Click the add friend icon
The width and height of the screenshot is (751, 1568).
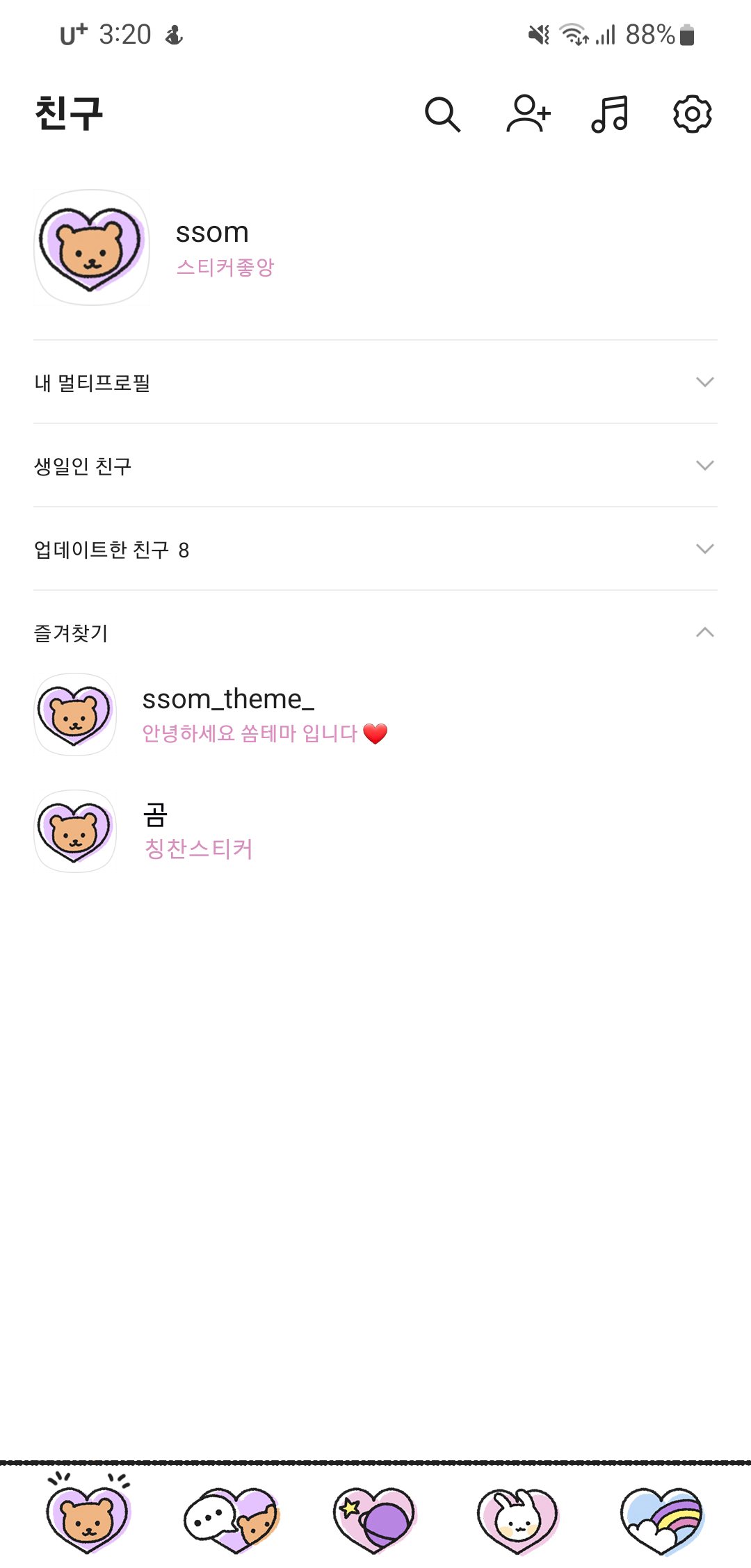528,115
